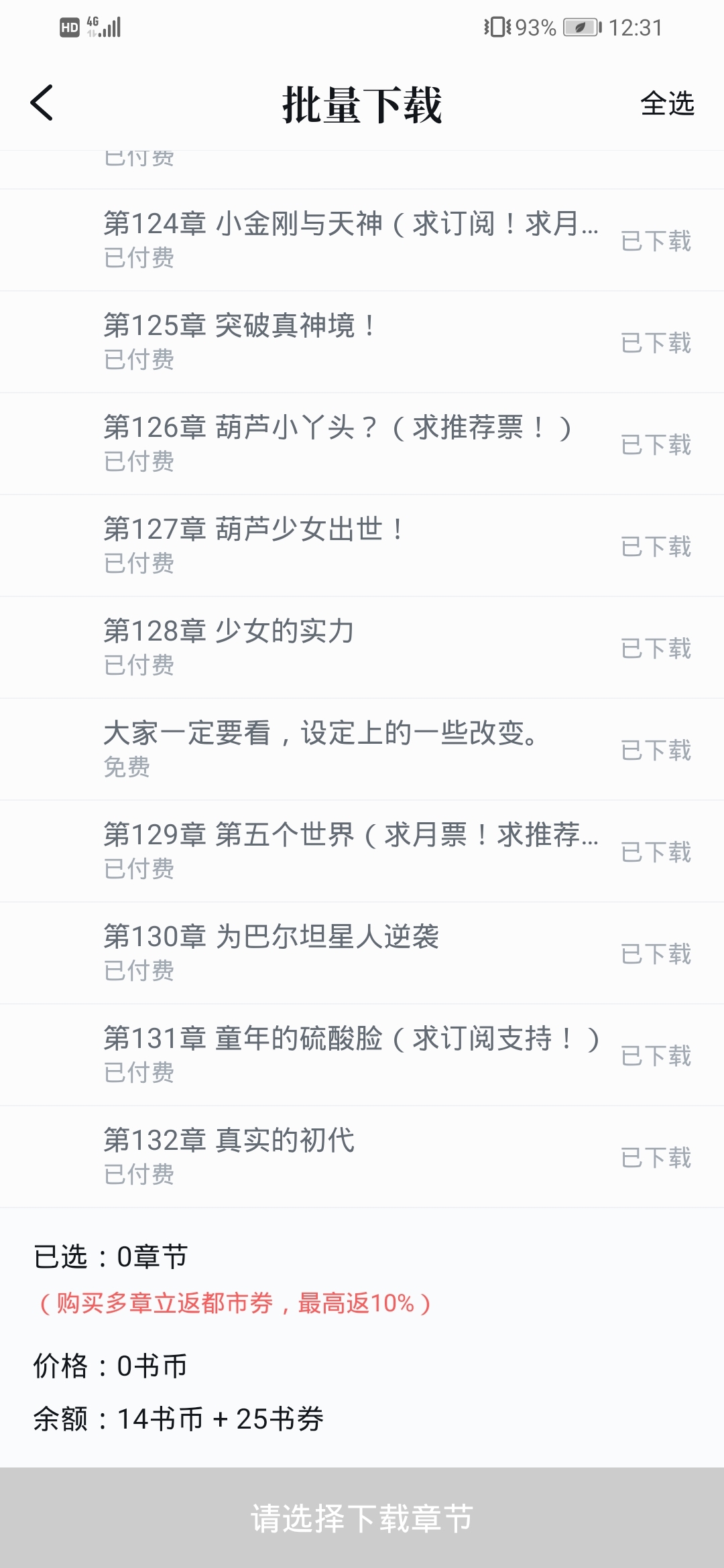Pick 第127章 葫芦少女出世 chapter row
The height and width of the screenshot is (1568, 724).
click(350, 545)
